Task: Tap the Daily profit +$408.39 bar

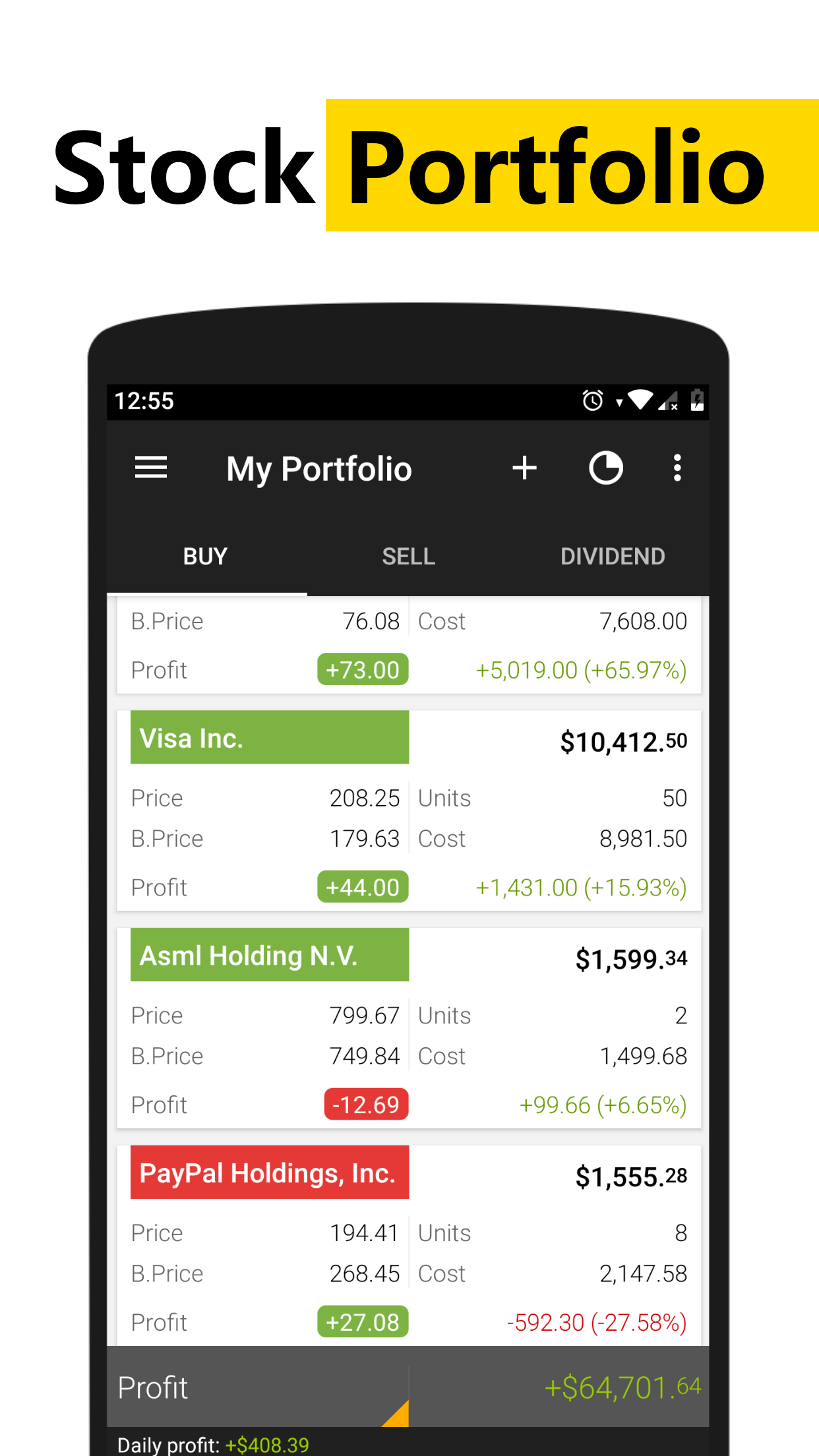Action: [211, 1444]
